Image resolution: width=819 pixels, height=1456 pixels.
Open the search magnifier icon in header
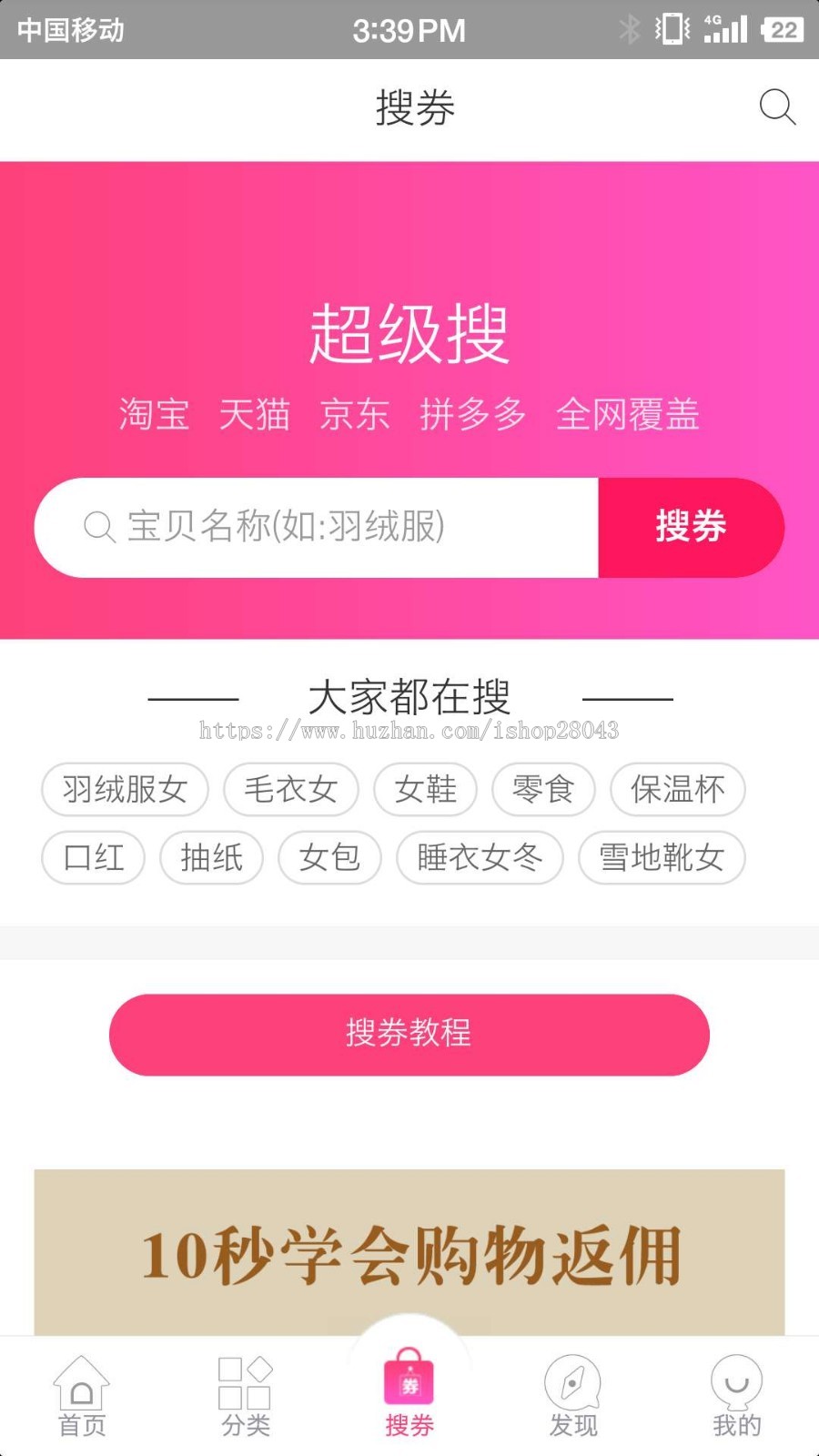coord(777,107)
